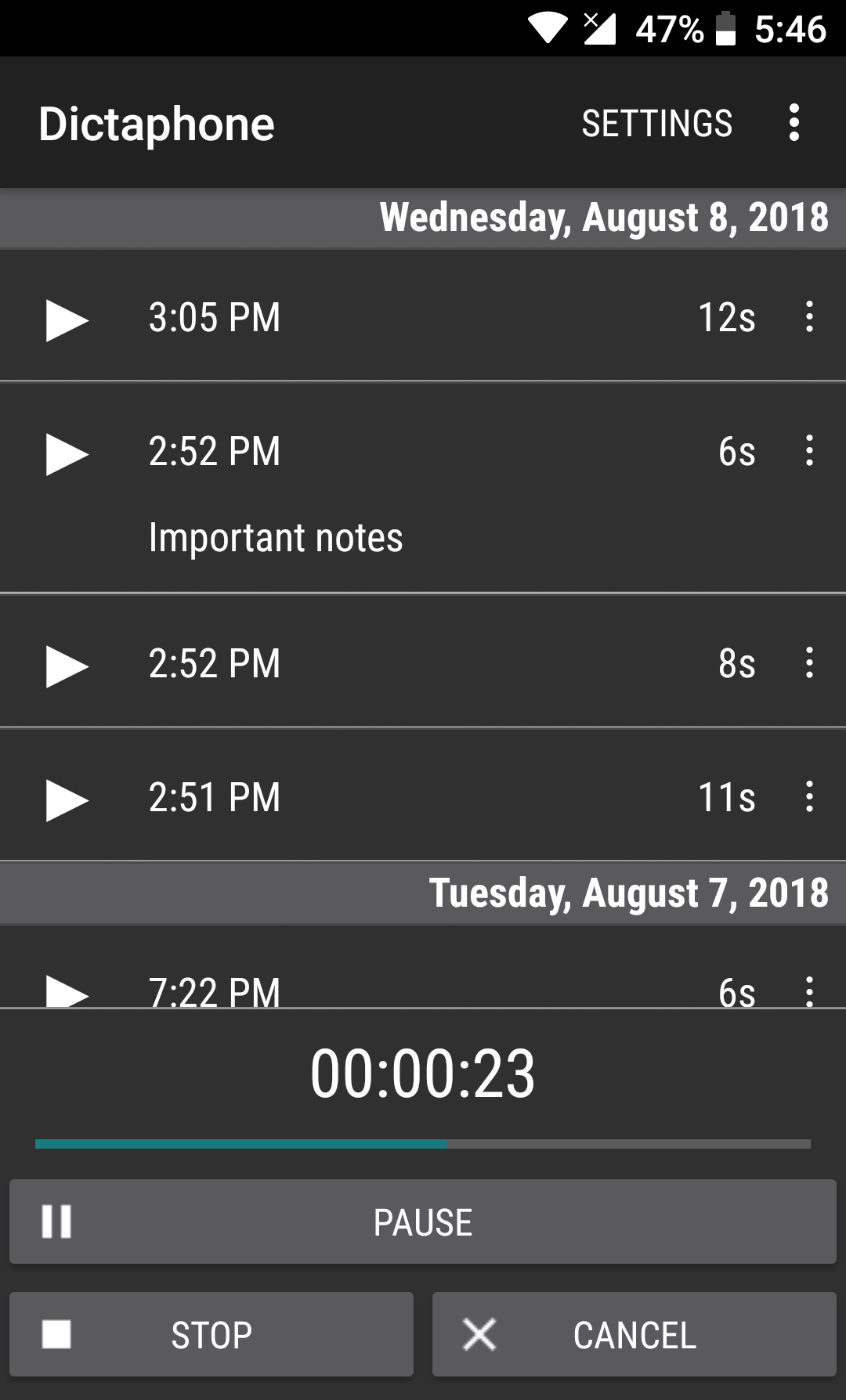Show options for the 2:51 PM recording
Image resolution: width=846 pixels, height=1400 pixels.
[809, 797]
